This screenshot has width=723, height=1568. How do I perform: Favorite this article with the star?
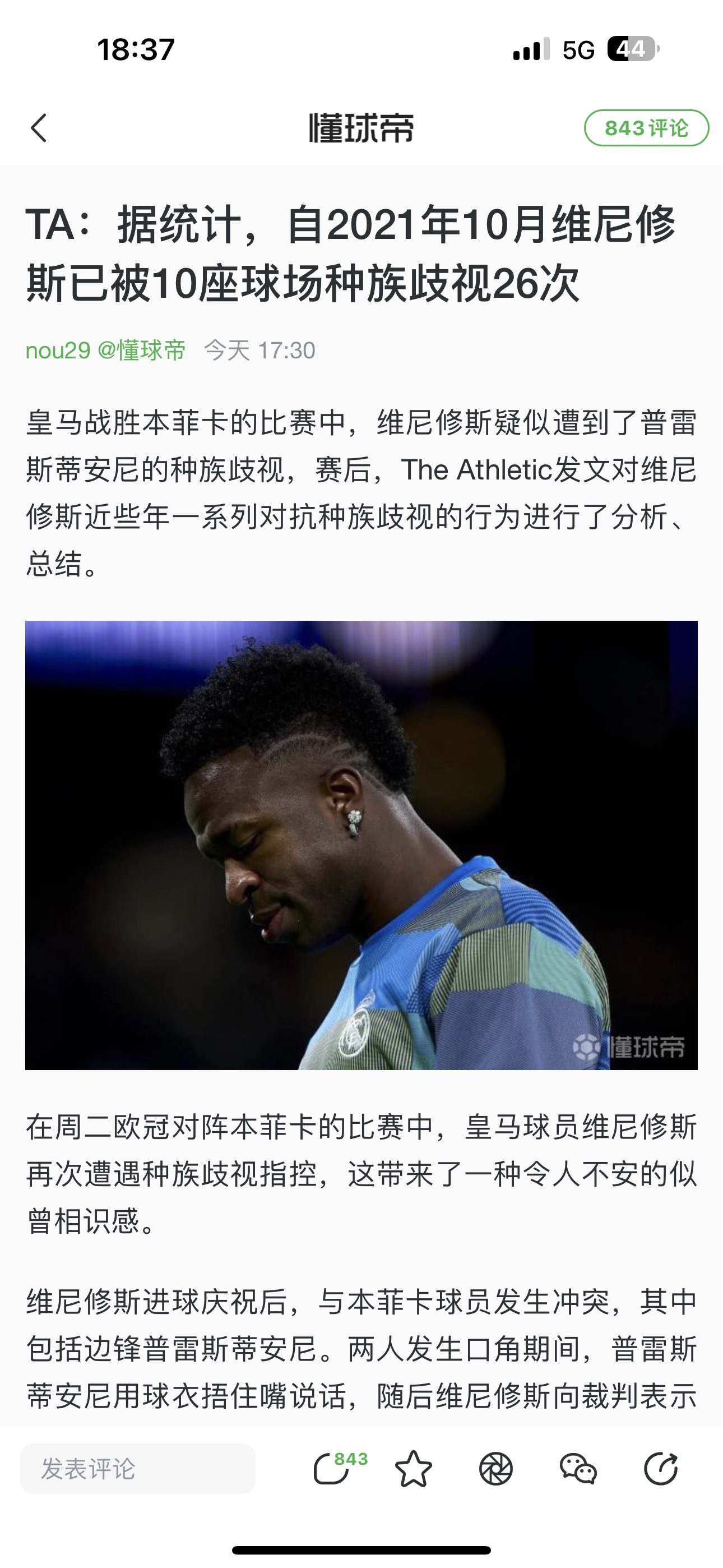tap(413, 1469)
